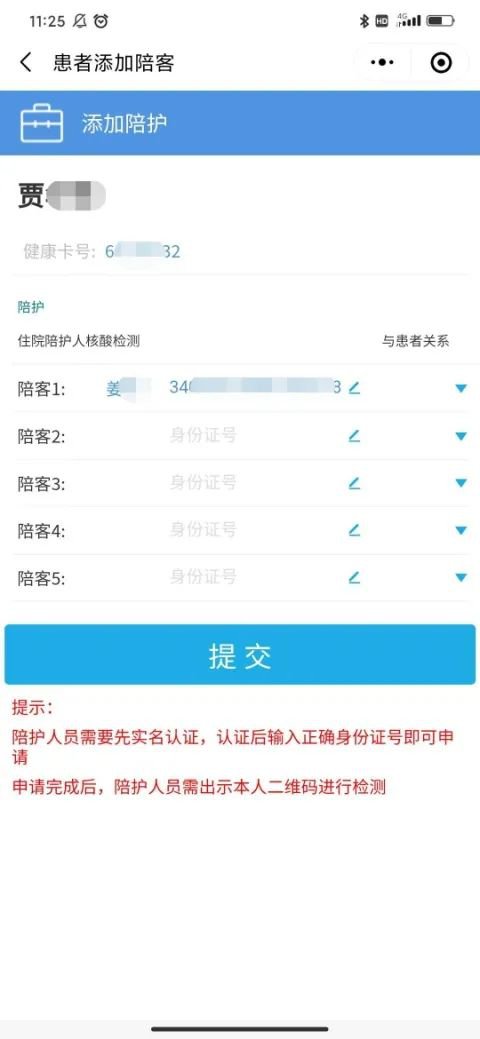Open relationship dropdown for 陪客4
480x1039 pixels.
[x=461, y=530]
